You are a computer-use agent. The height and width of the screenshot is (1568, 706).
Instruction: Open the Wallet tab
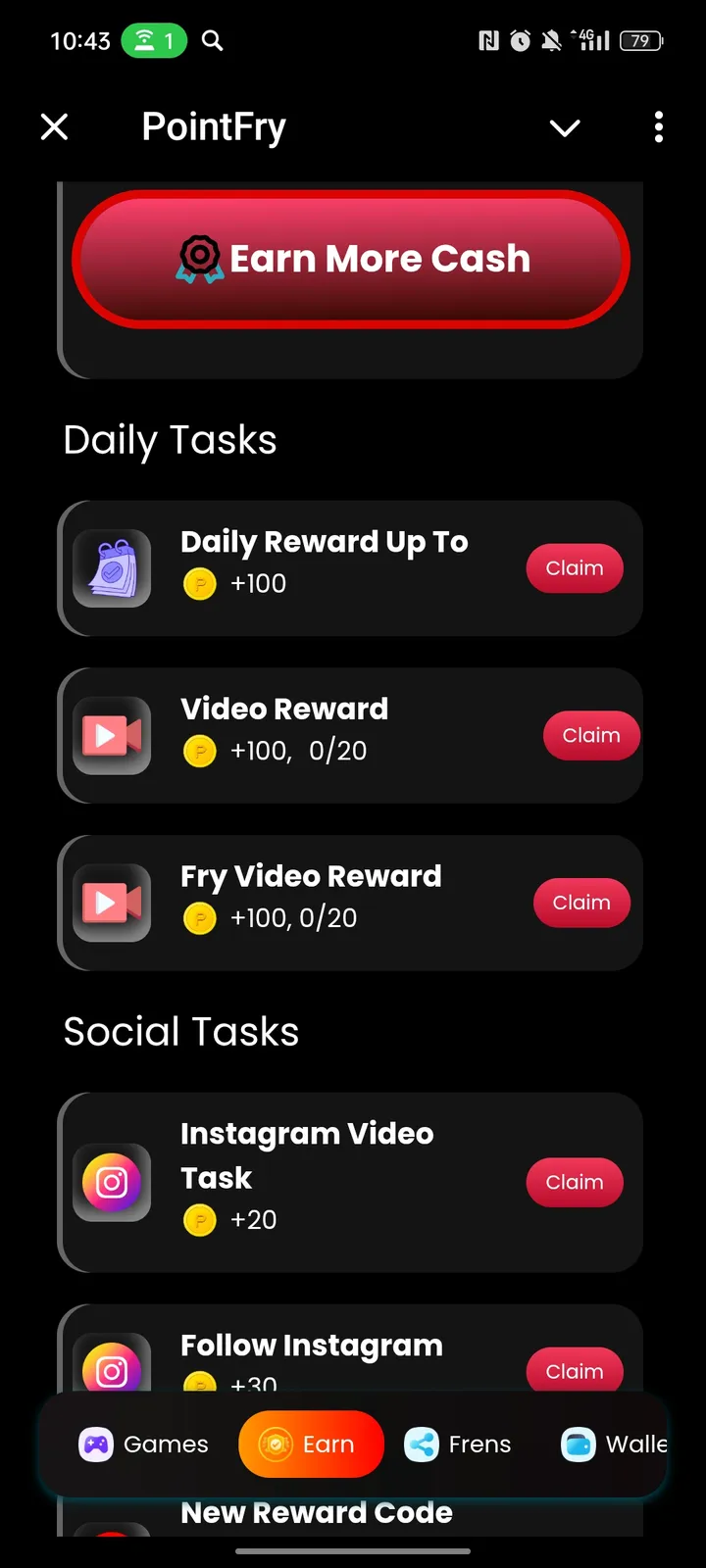[x=614, y=1445]
